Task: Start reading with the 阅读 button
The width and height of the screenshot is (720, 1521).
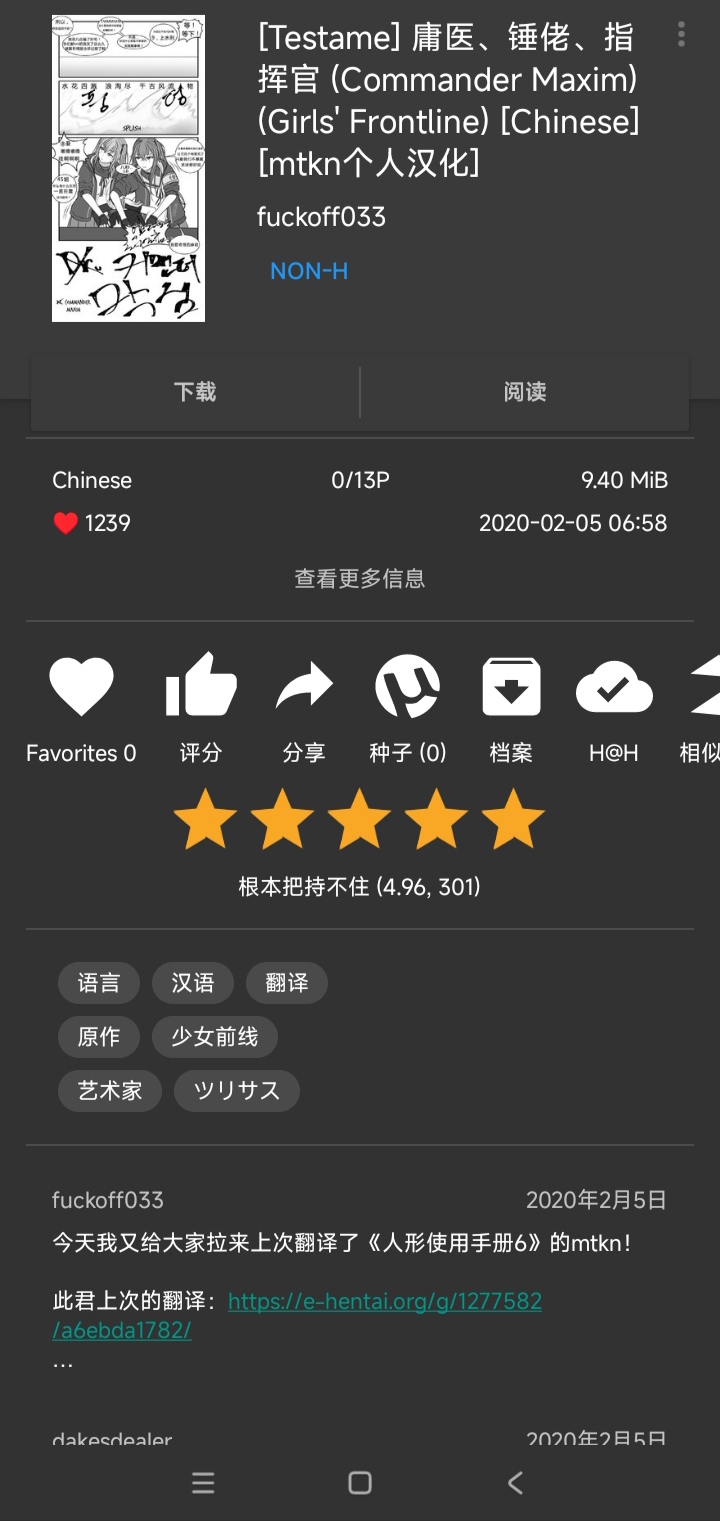Action: pyautogui.click(x=525, y=392)
